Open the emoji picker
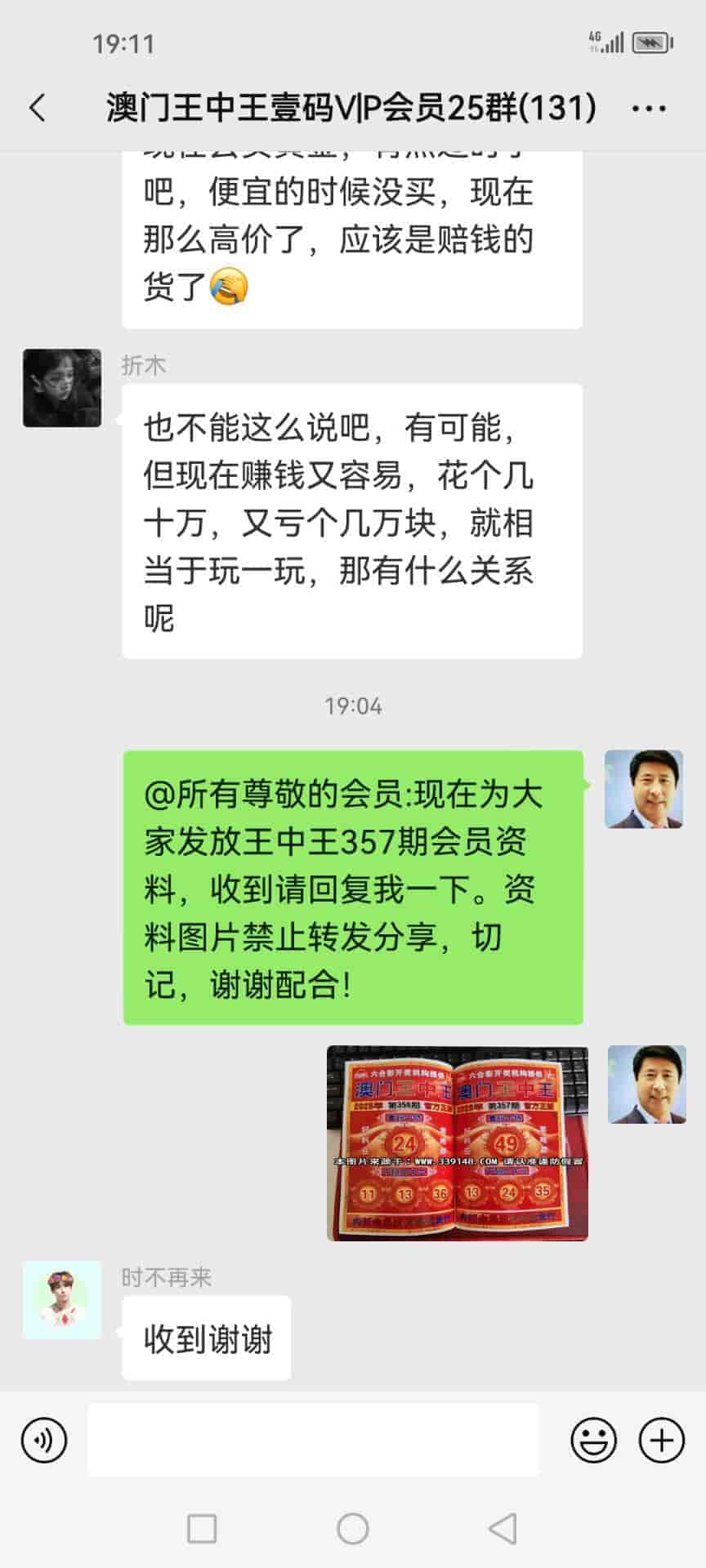The height and width of the screenshot is (1568, 706). coord(593,1440)
